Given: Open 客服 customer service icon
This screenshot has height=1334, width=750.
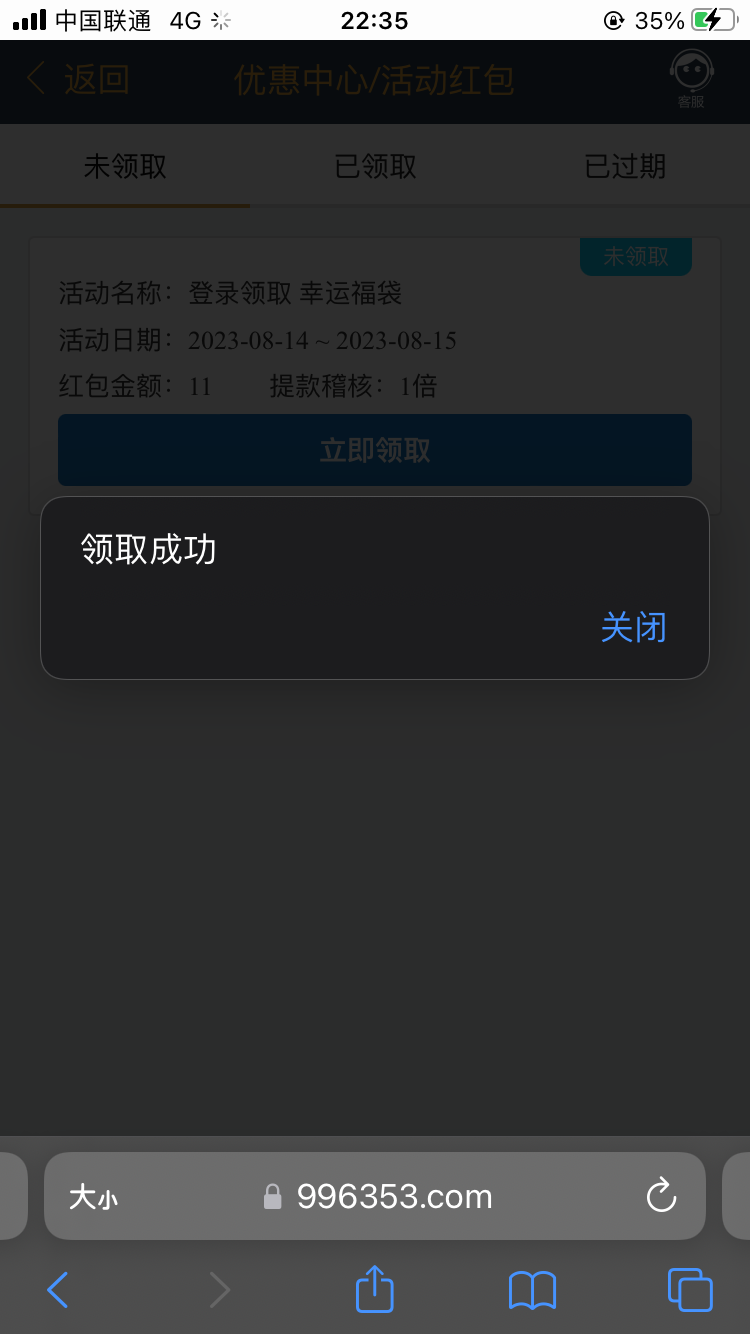Looking at the screenshot, I should (691, 78).
